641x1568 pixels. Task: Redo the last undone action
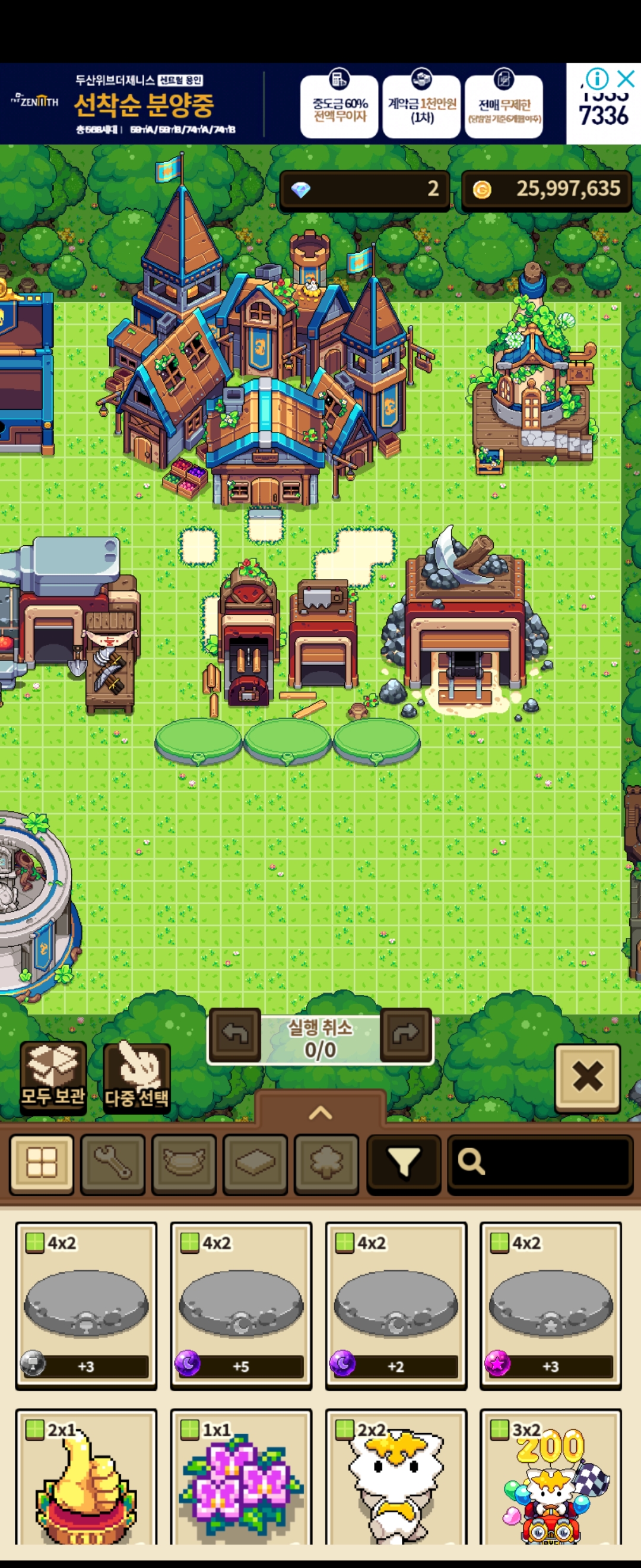tap(405, 1035)
